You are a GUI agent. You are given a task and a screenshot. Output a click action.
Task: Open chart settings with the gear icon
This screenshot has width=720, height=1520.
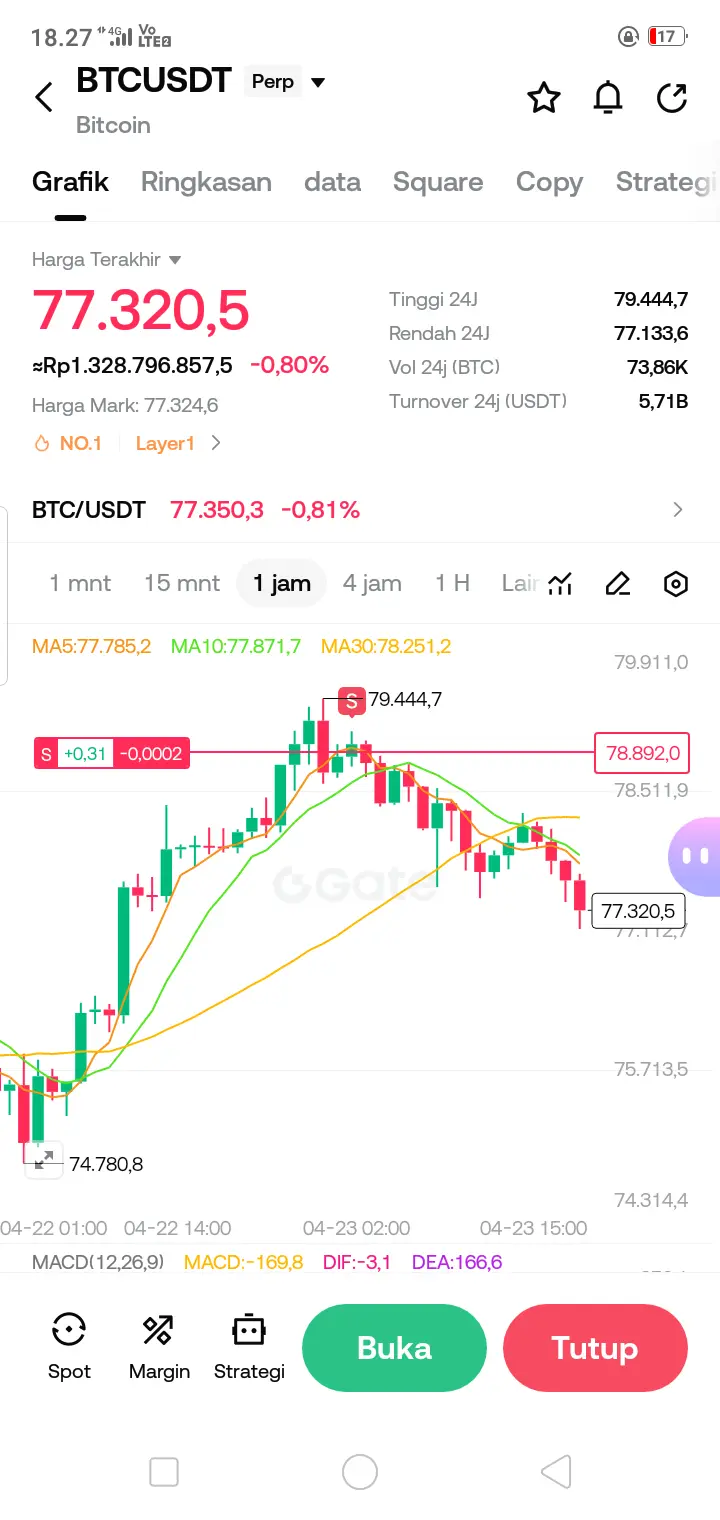pos(675,583)
